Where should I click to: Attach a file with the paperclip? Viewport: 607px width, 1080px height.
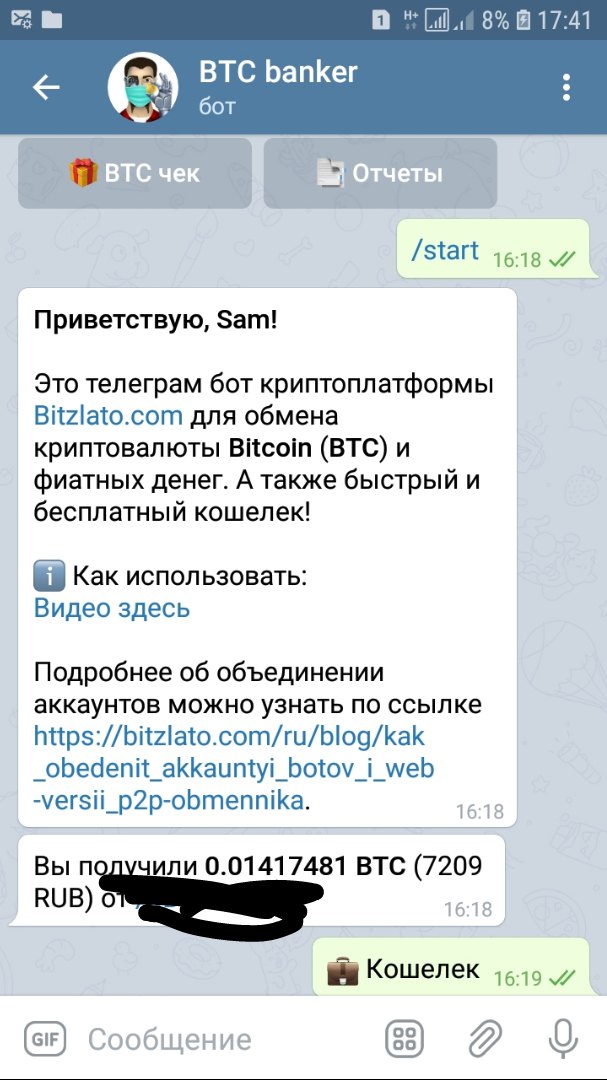(x=486, y=1038)
